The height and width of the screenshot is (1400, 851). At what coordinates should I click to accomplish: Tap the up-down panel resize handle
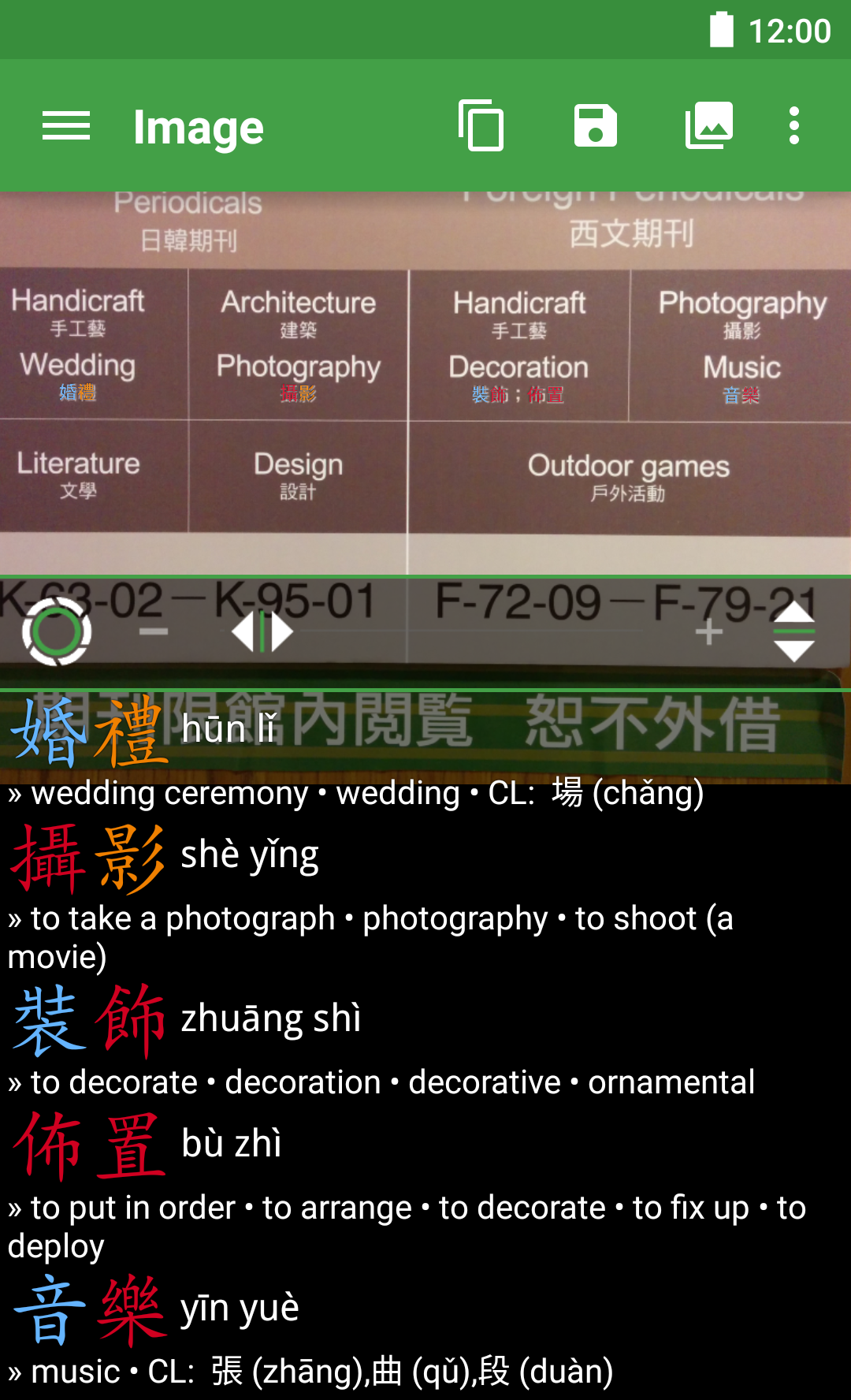tap(794, 631)
